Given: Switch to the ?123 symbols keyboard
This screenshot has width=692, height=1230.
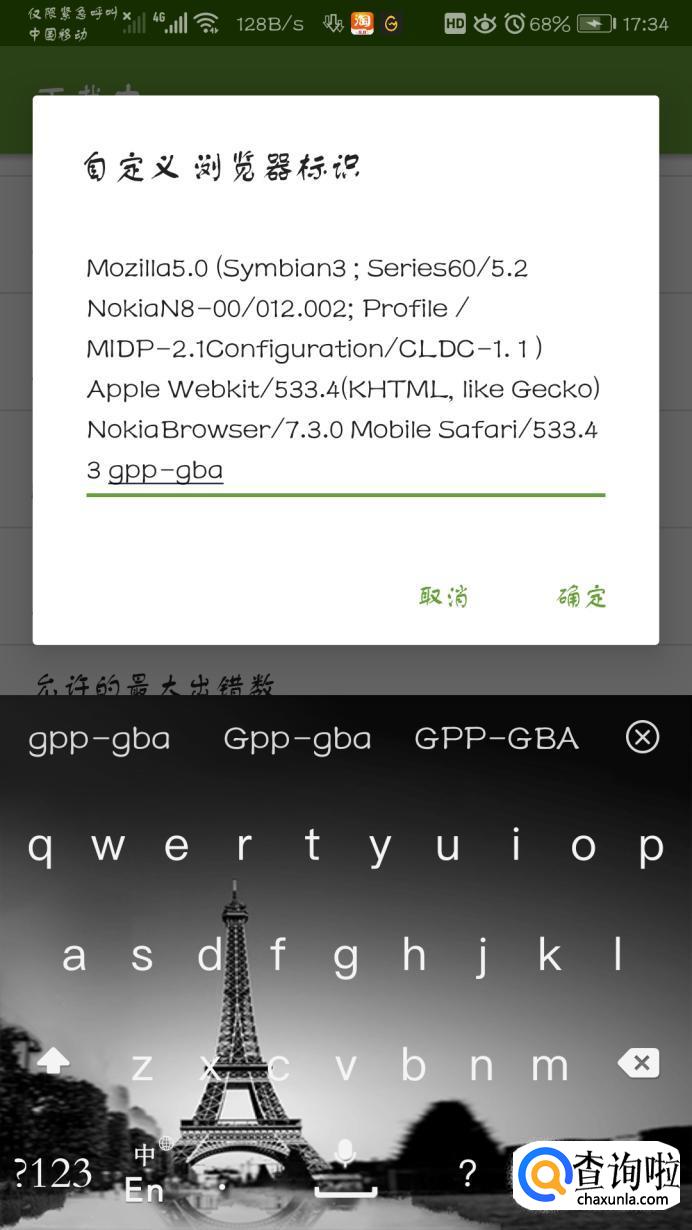Looking at the screenshot, I should pos(53,1172).
